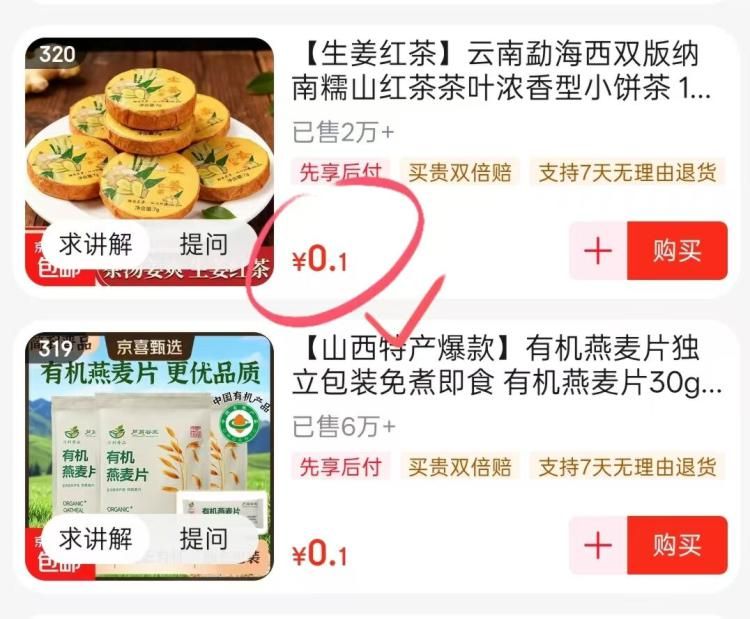Viewport: 750px width, 619px height.
Task: Add organic oatmeal to cart with plus
Action: point(598,546)
